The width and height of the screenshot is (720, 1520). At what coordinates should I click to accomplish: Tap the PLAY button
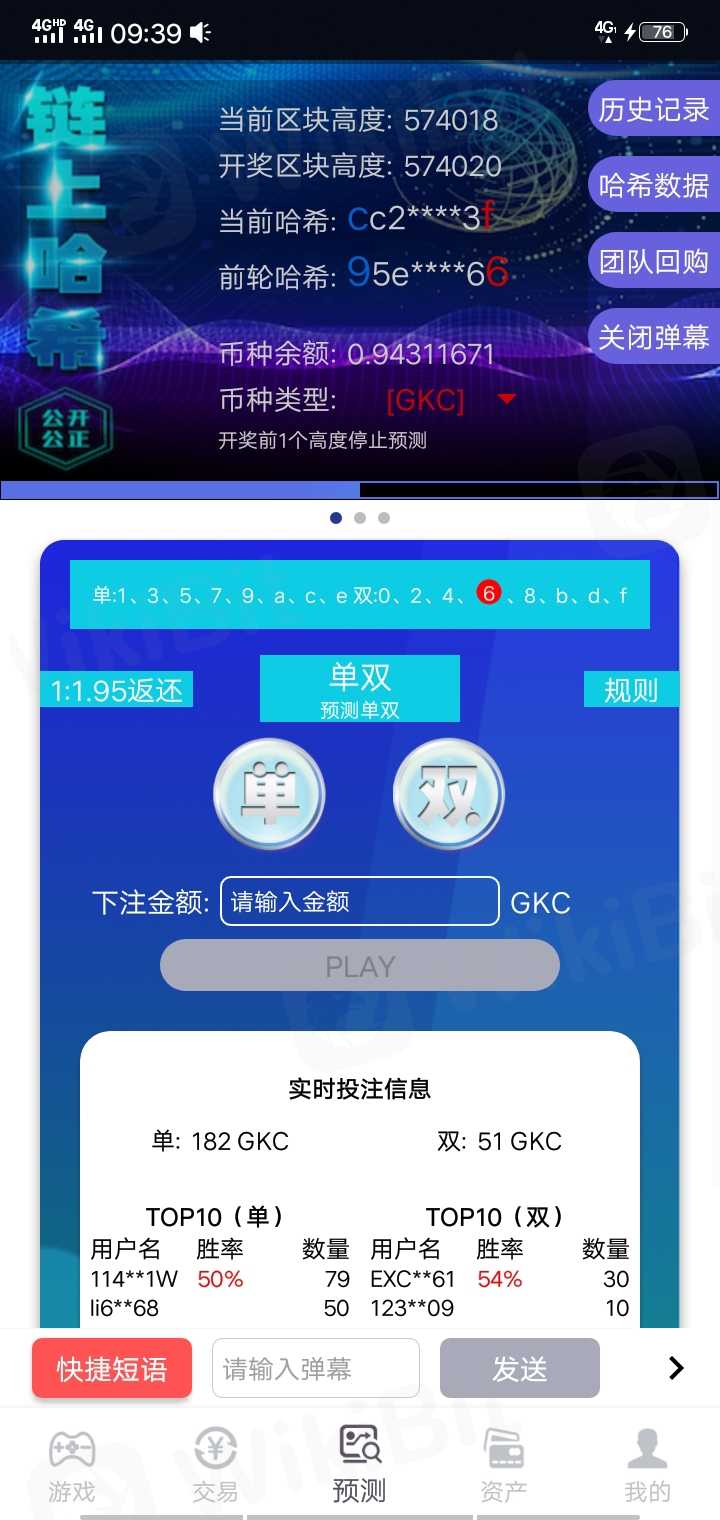[x=359, y=966]
